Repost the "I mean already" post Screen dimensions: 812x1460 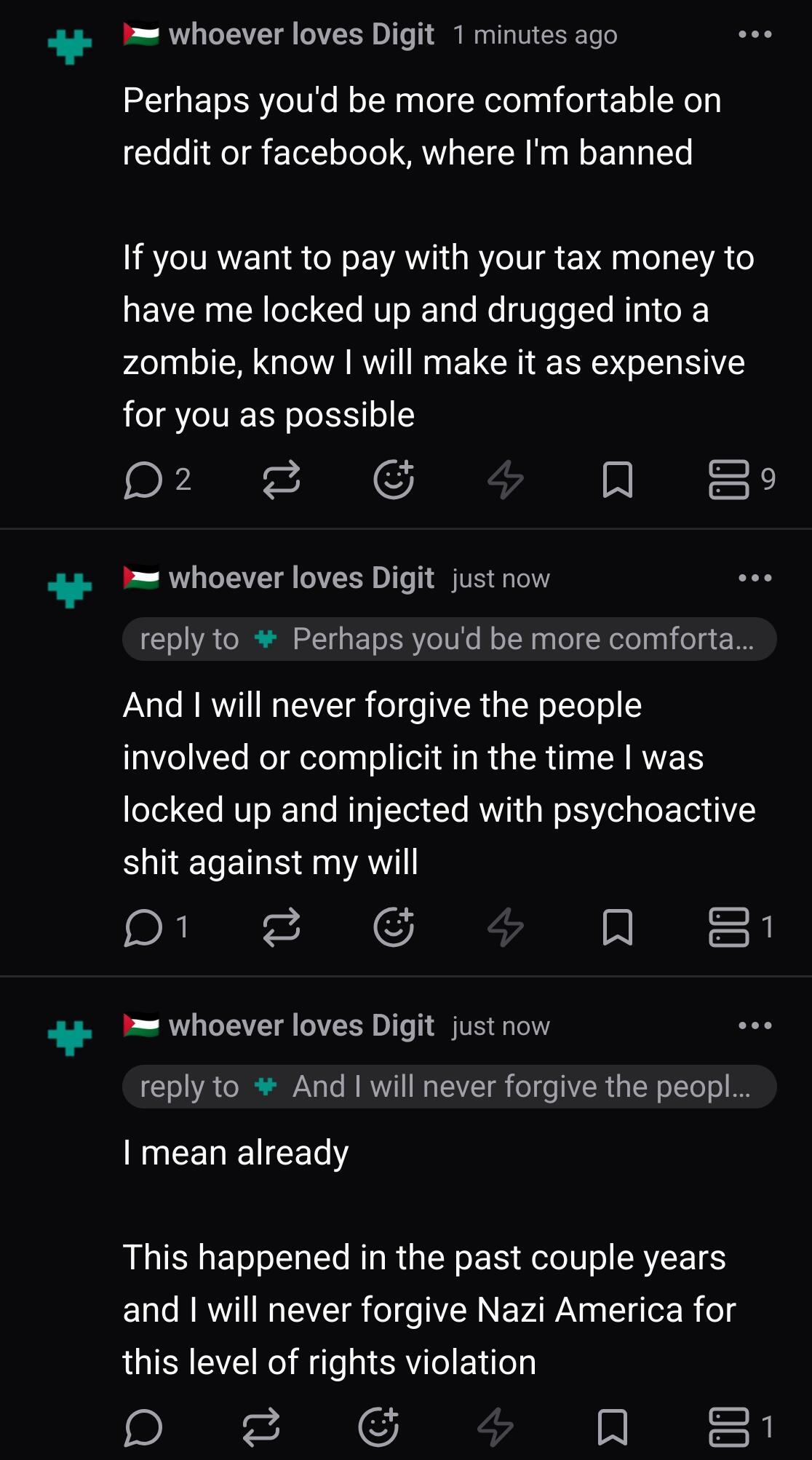pos(261,1427)
